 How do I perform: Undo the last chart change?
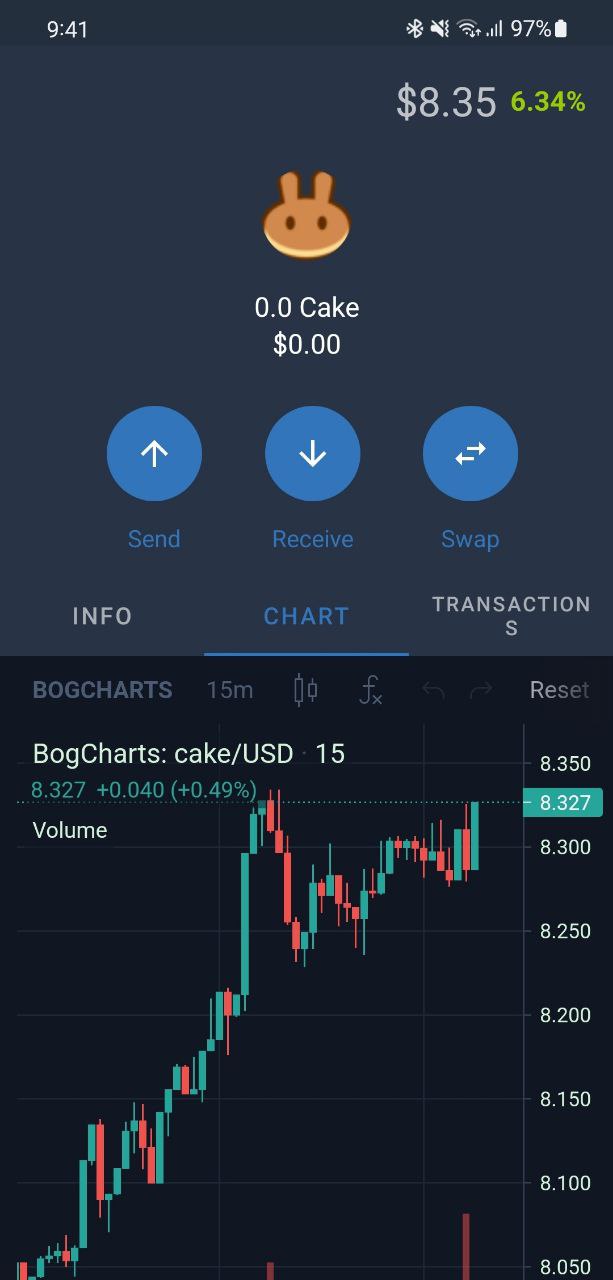[433, 690]
